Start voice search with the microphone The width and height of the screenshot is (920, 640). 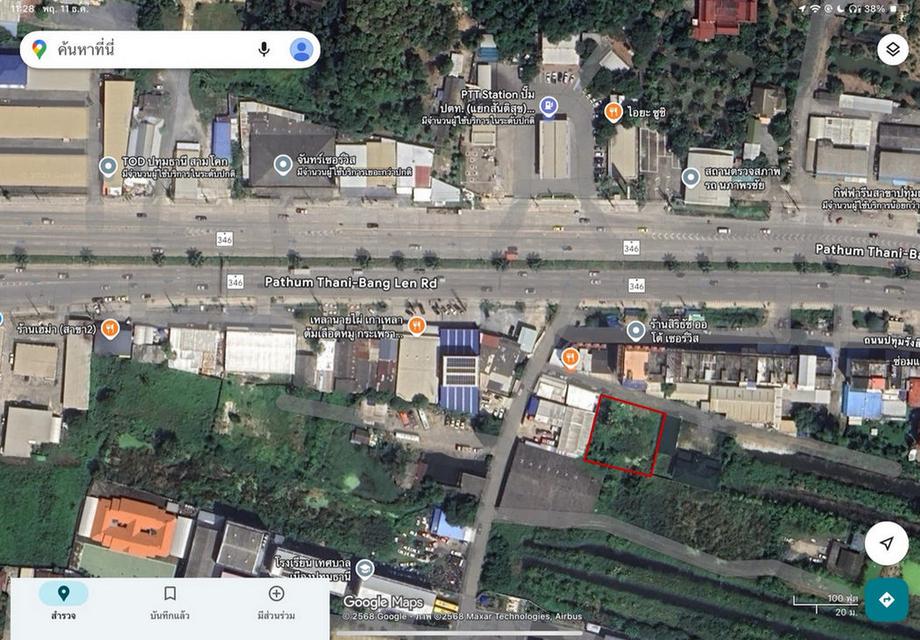[264, 49]
